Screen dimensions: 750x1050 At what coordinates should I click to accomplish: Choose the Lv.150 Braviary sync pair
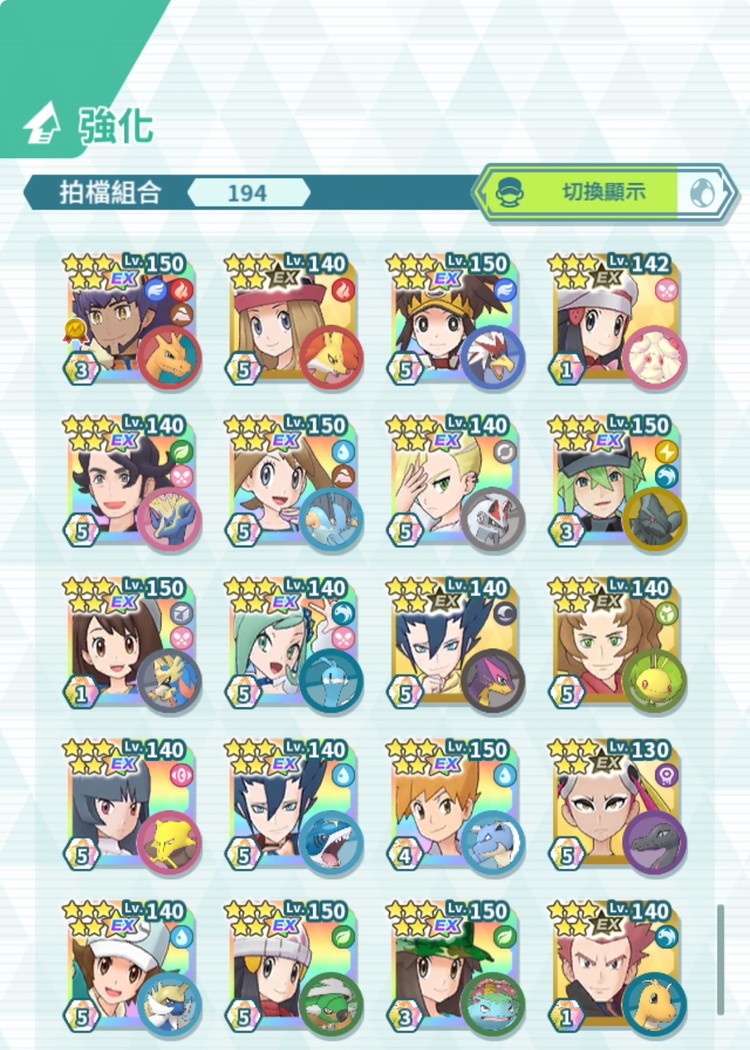[455, 322]
